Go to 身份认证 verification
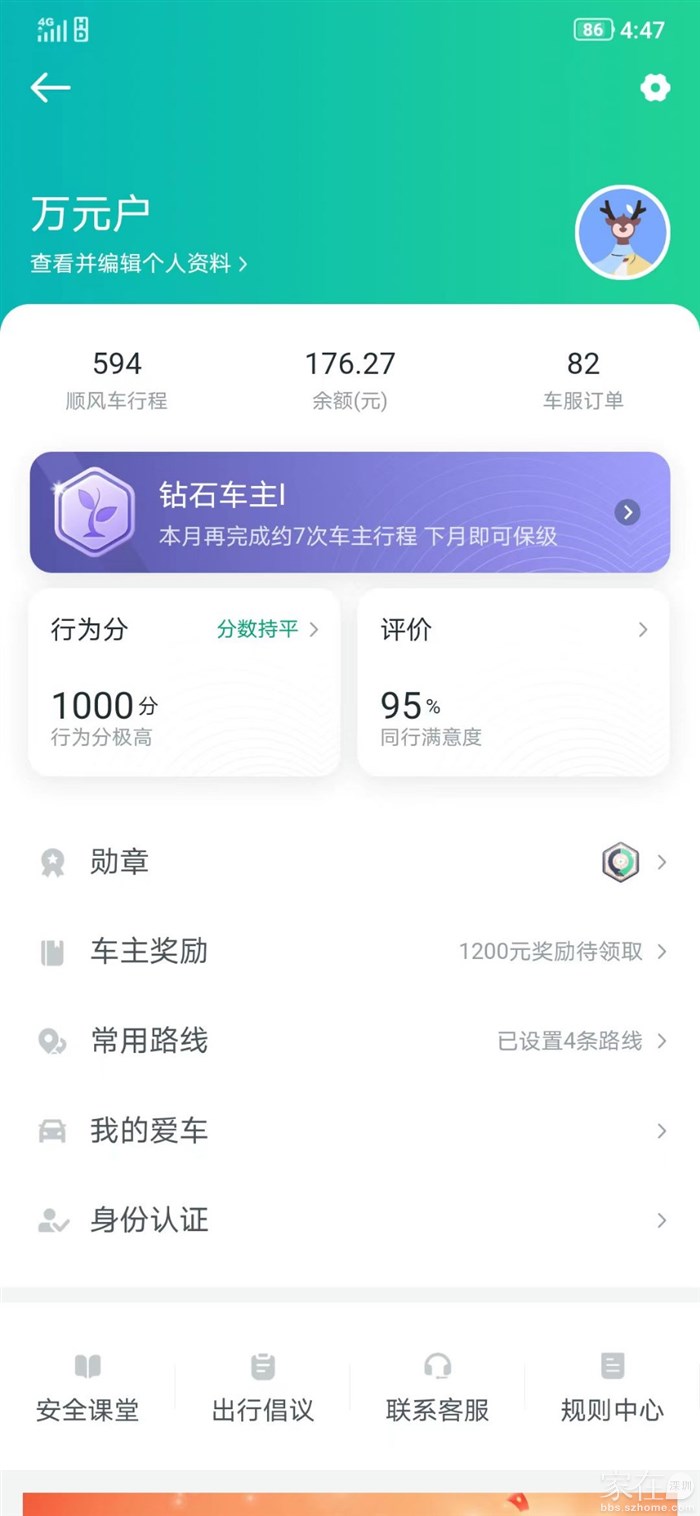This screenshot has height=1516, width=700. pyautogui.click(x=350, y=1220)
